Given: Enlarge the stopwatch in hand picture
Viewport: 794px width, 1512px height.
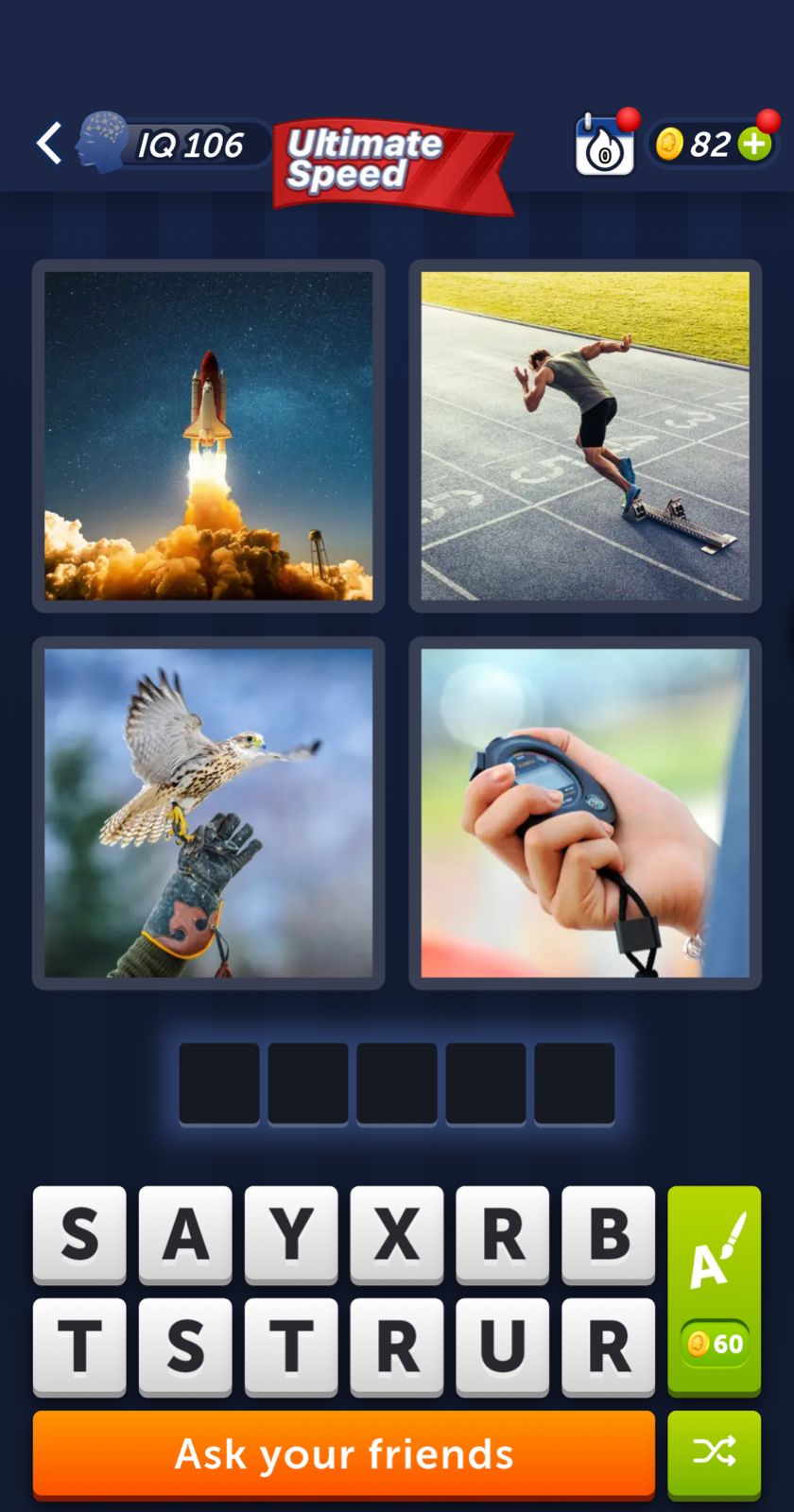Looking at the screenshot, I should pyautogui.click(x=585, y=813).
